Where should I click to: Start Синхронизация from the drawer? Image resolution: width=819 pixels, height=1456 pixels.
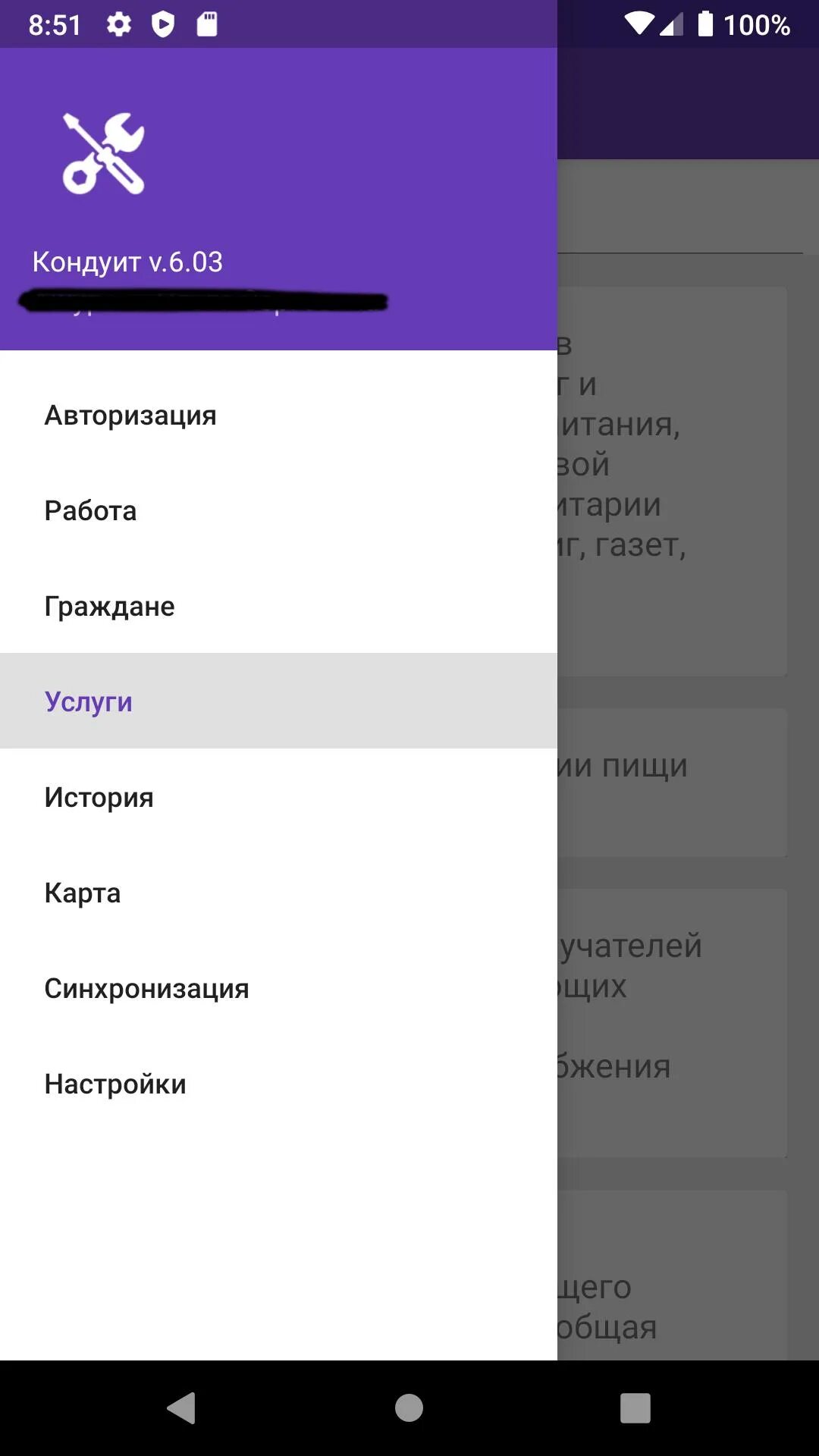(x=278, y=989)
